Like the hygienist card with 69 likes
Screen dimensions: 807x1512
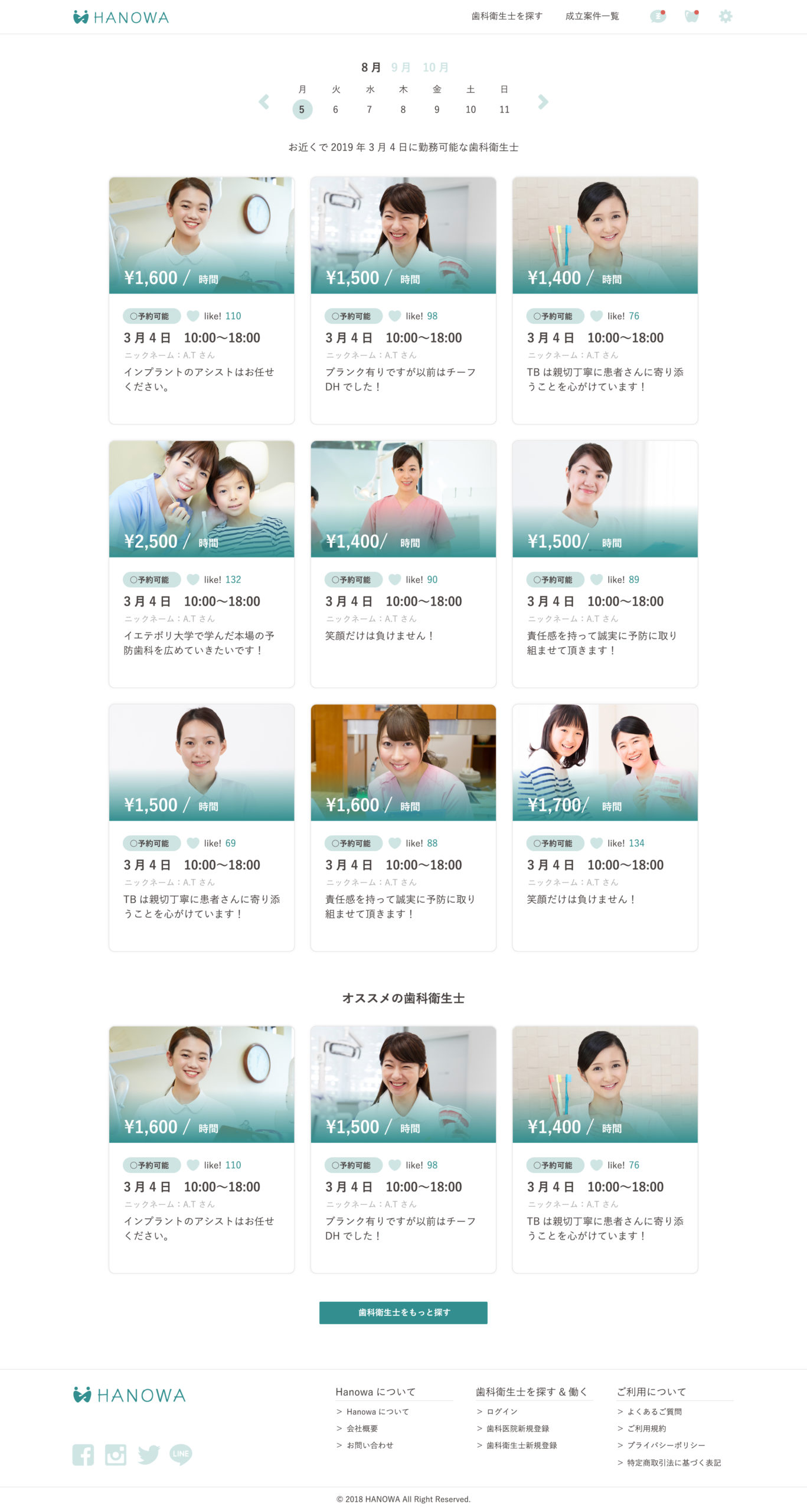click(x=193, y=843)
